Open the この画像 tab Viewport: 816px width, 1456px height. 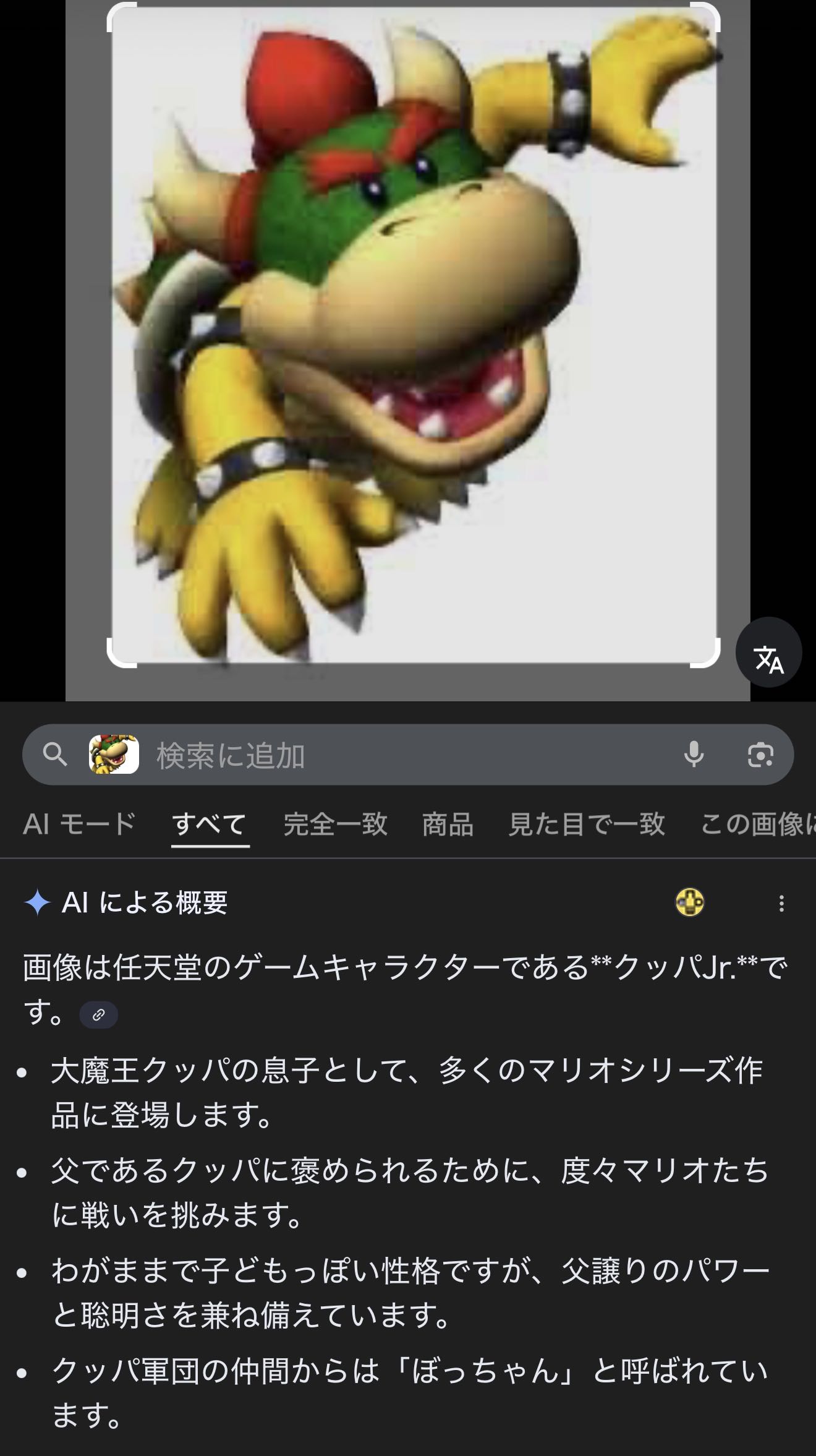(757, 824)
